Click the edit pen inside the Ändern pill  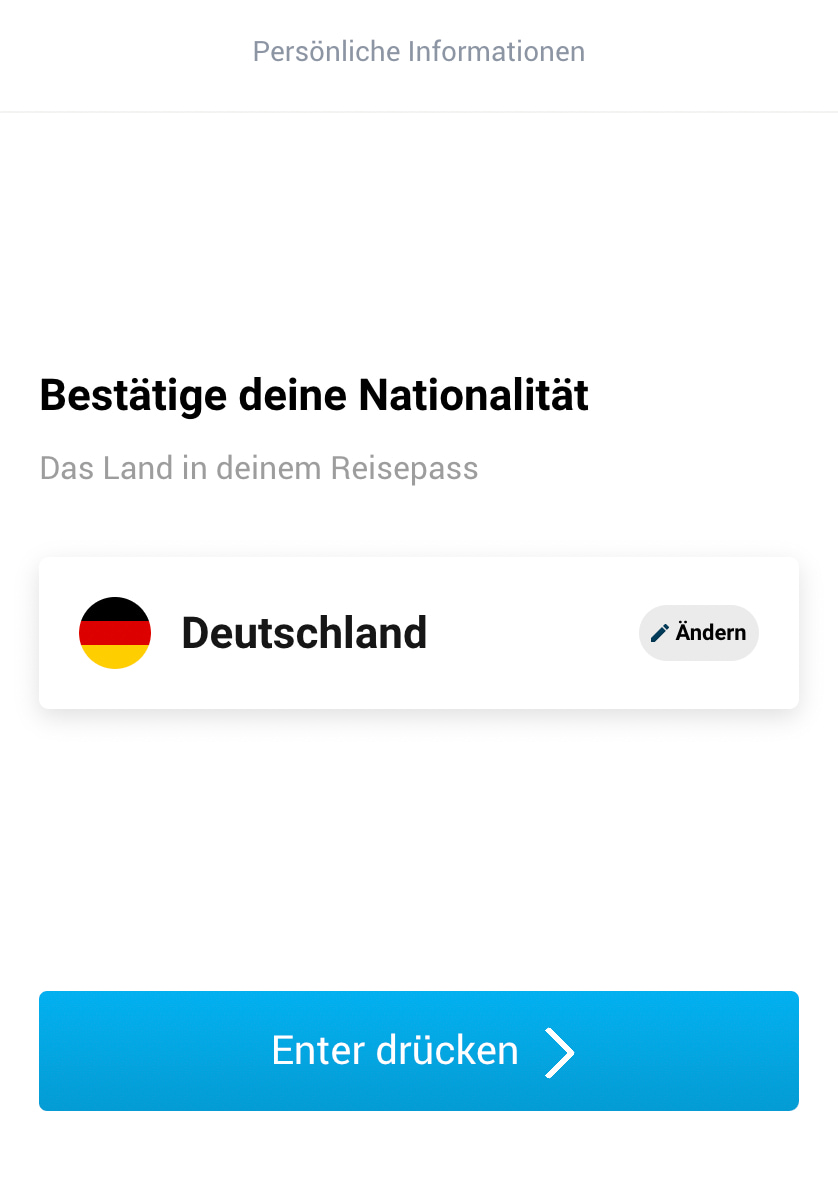[660, 632]
